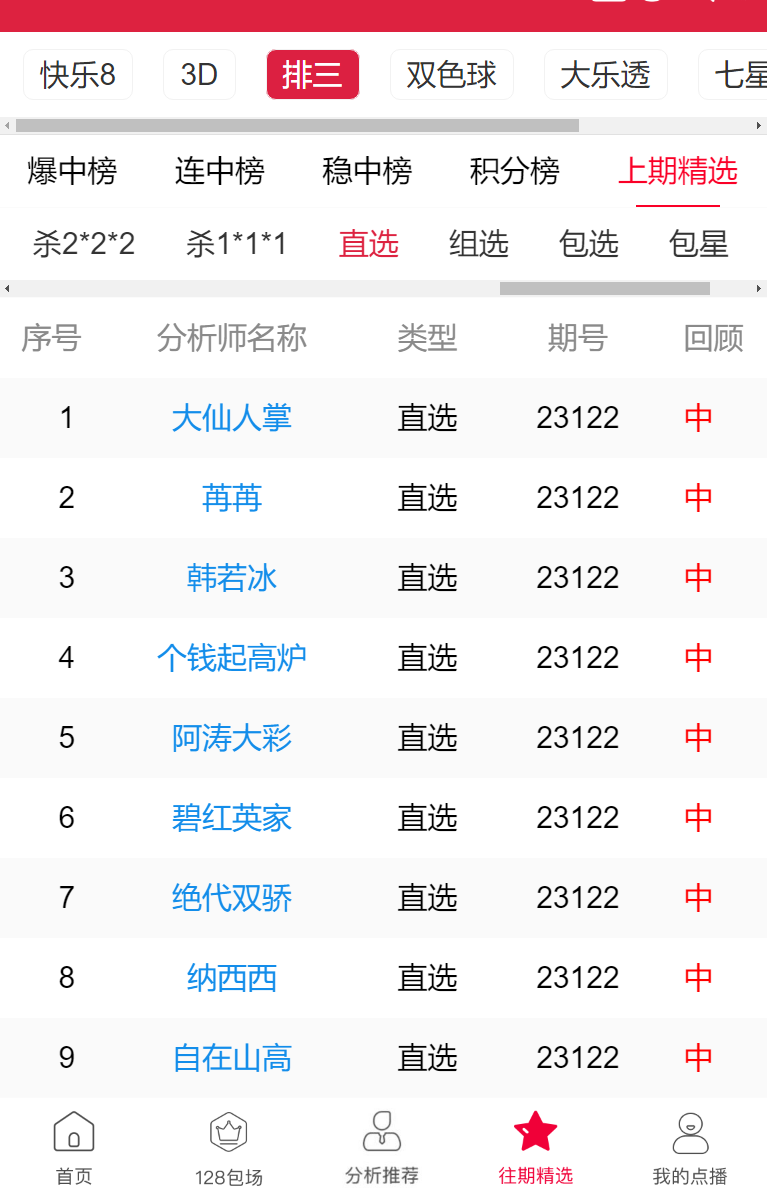769x1193 pixels.
Task: Open analyst 阿涛大彩 page
Action: pyautogui.click(x=231, y=738)
